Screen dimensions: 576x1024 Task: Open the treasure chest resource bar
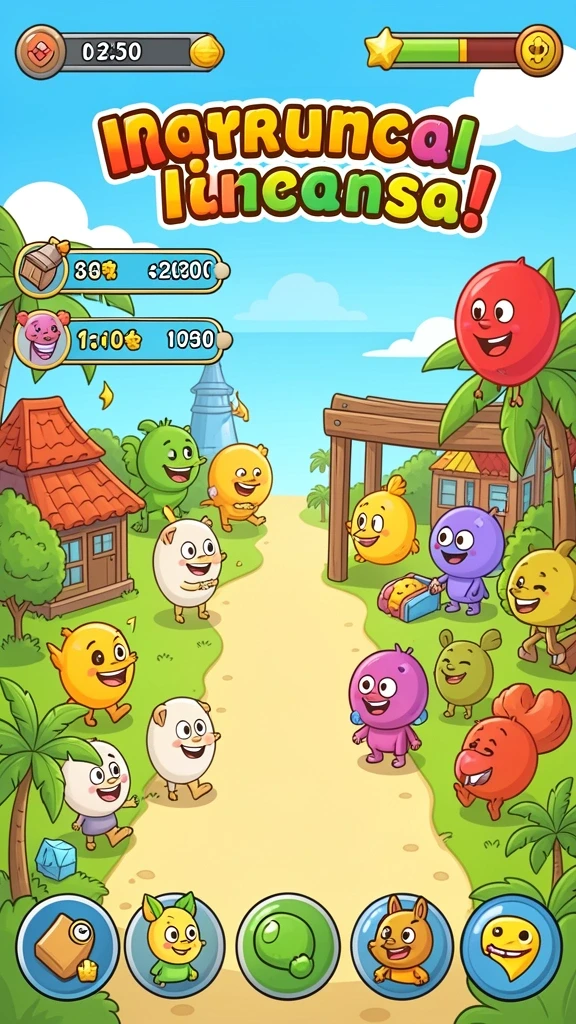tap(121, 270)
